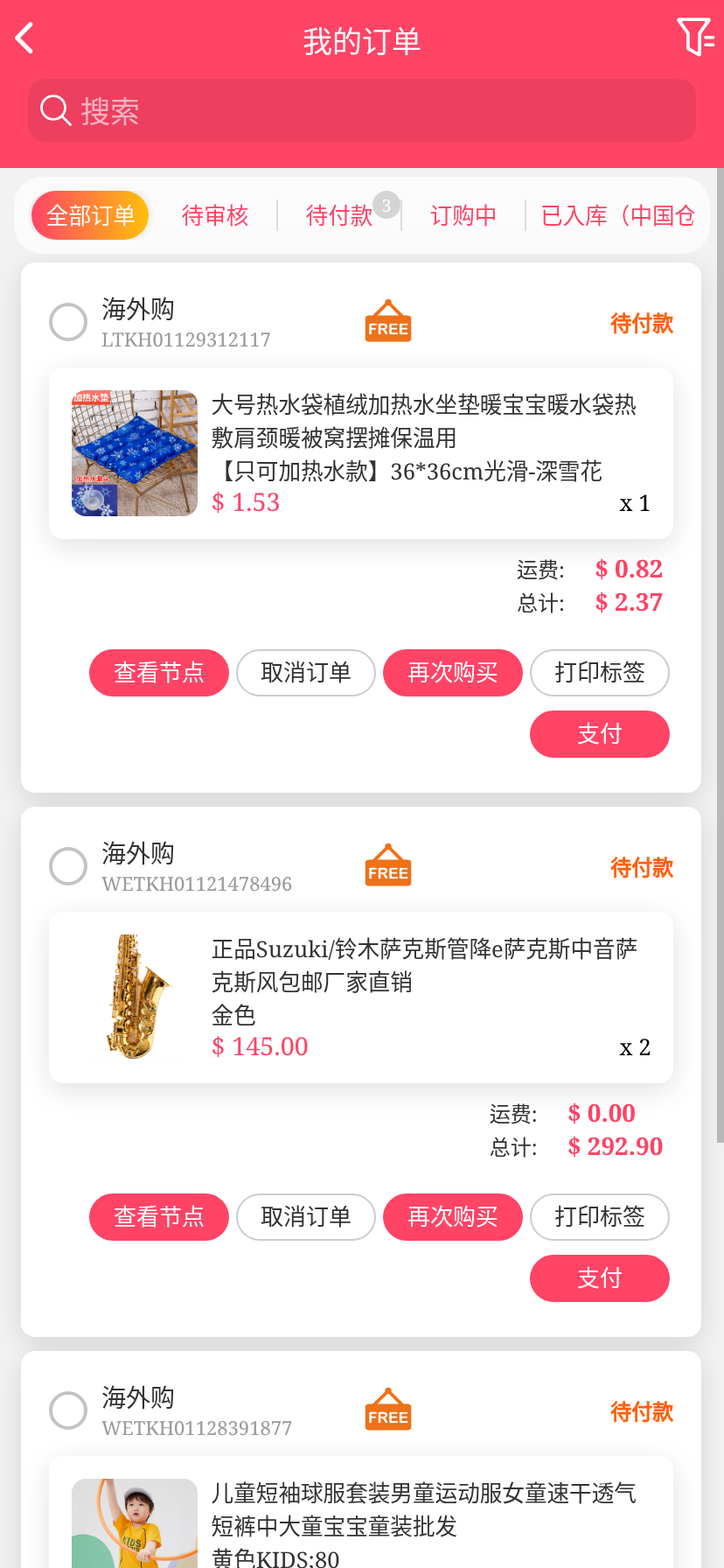Tap 打印标签 for order LTKH01129312117

(x=600, y=673)
